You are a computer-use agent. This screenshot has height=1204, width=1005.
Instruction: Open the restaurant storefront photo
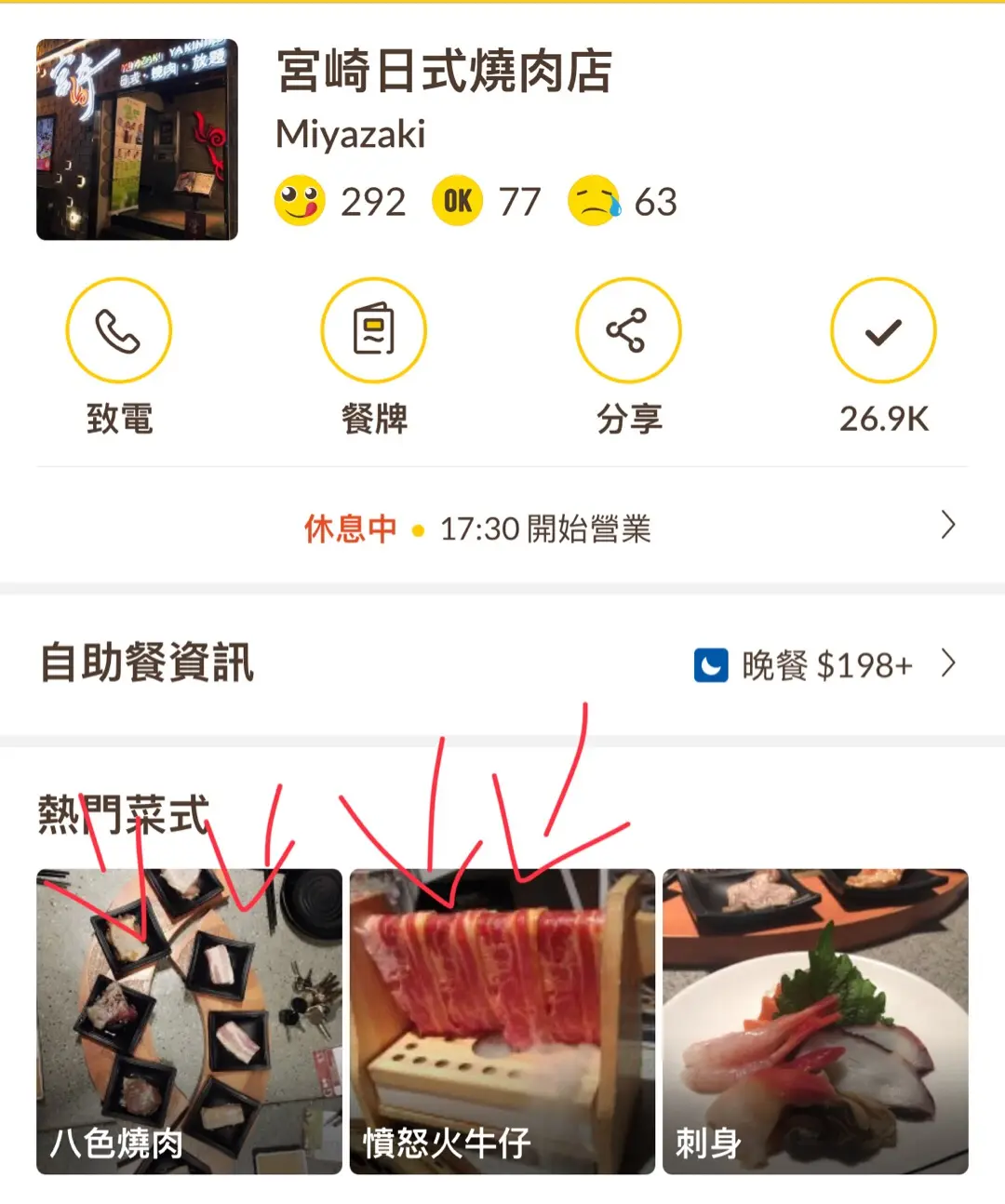137,140
